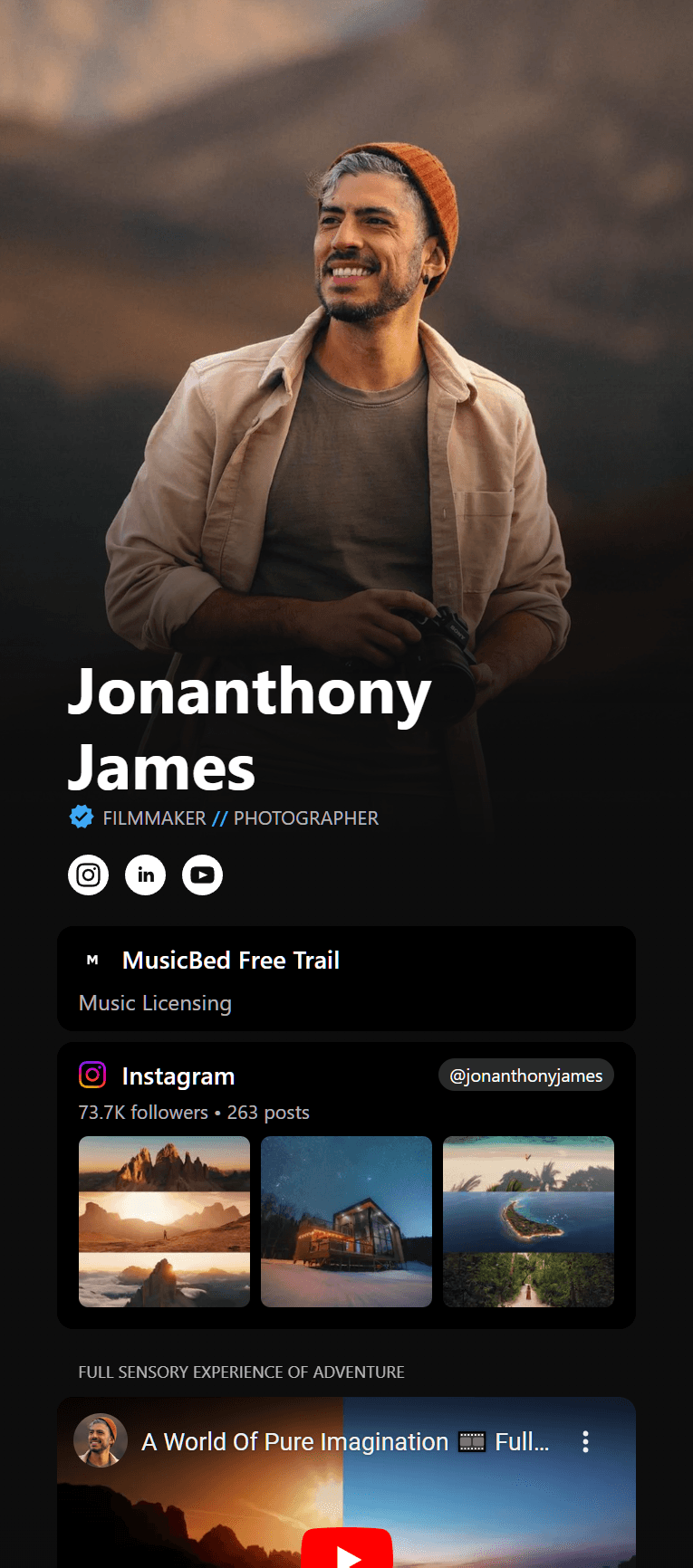The height and width of the screenshot is (1568, 693).
Task: Open the LinkedIn social icon
Action: [x=145, y=875]
